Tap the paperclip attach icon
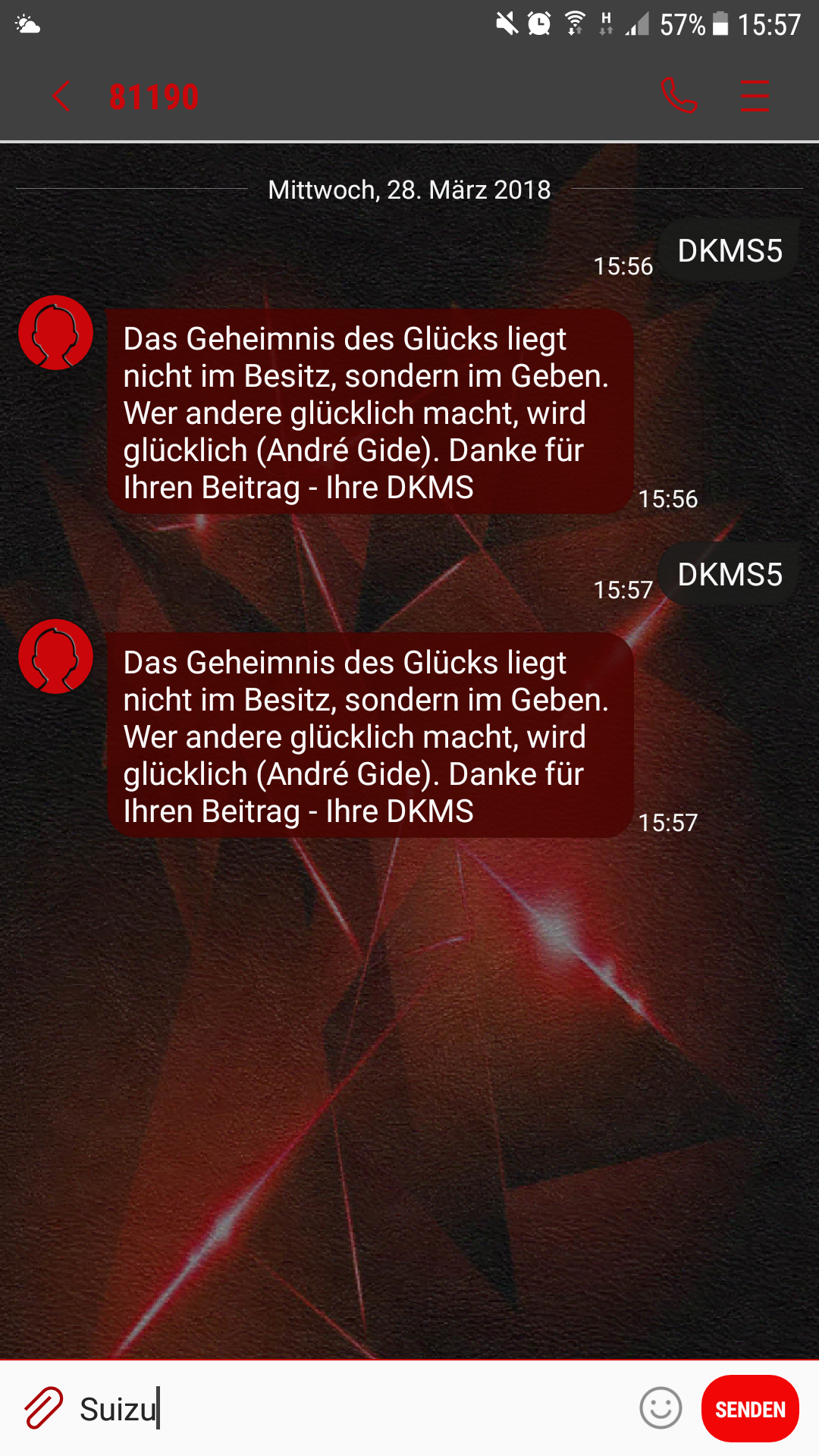 [43, 1409]
